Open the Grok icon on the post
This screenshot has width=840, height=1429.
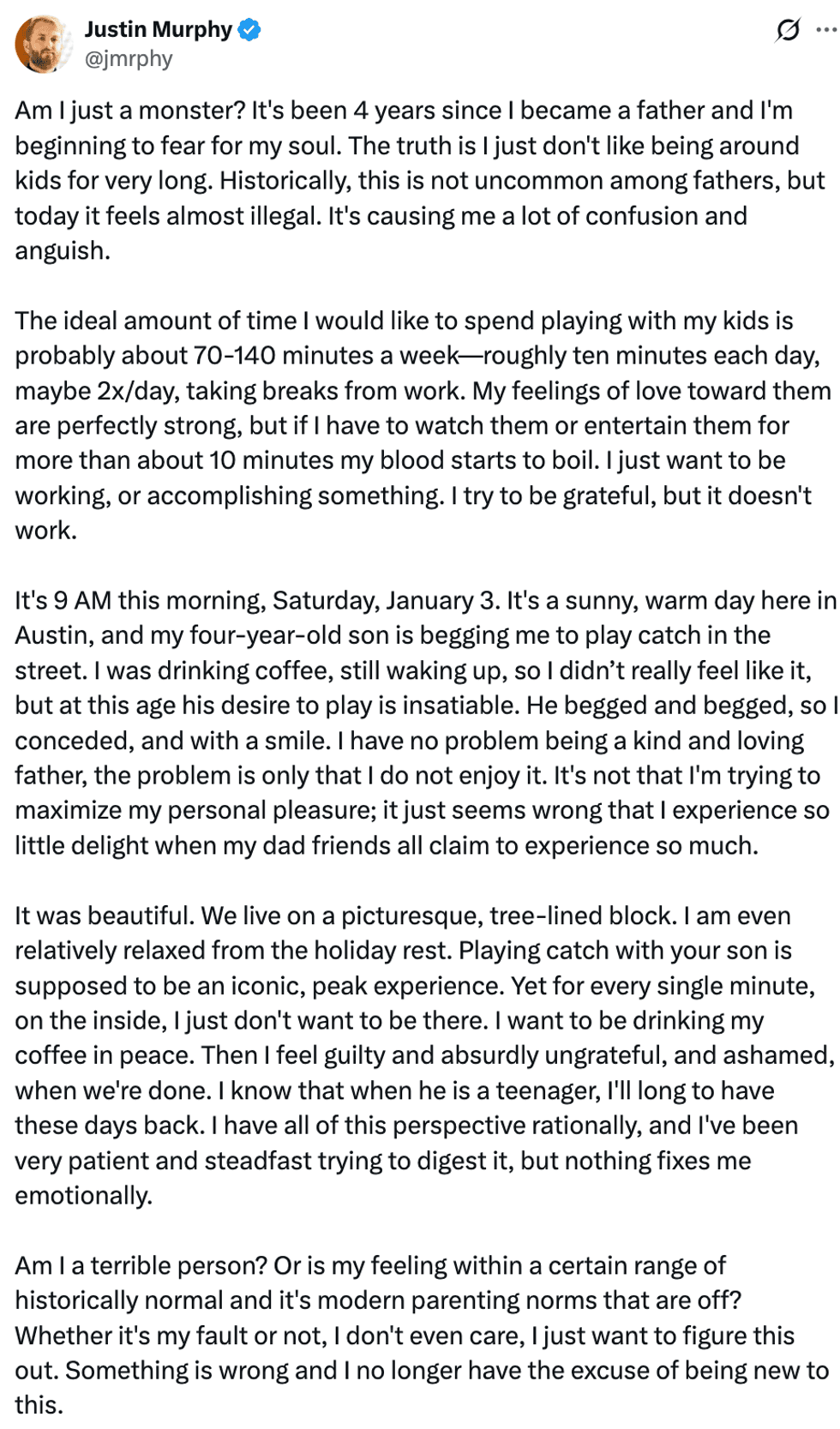(787, 31)
